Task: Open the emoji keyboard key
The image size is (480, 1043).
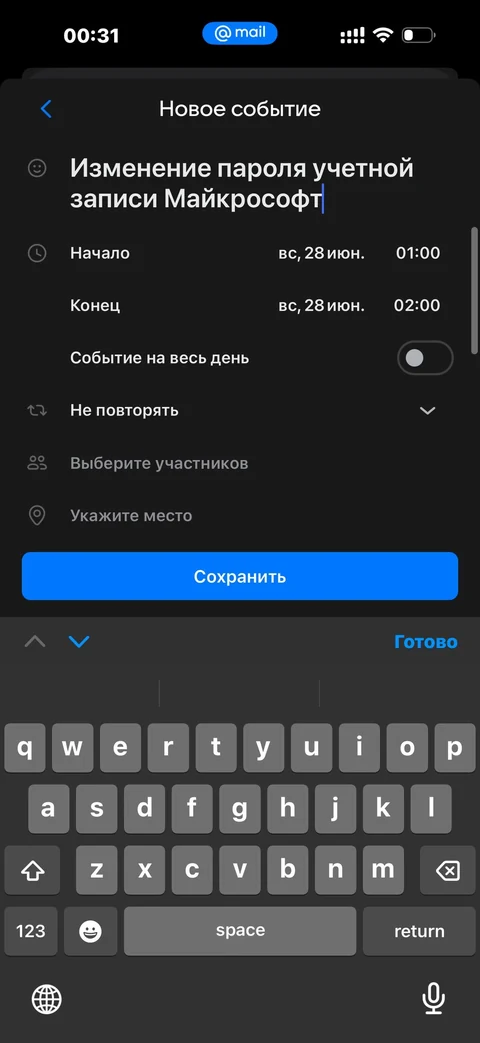Action: [x=90, y=931]
